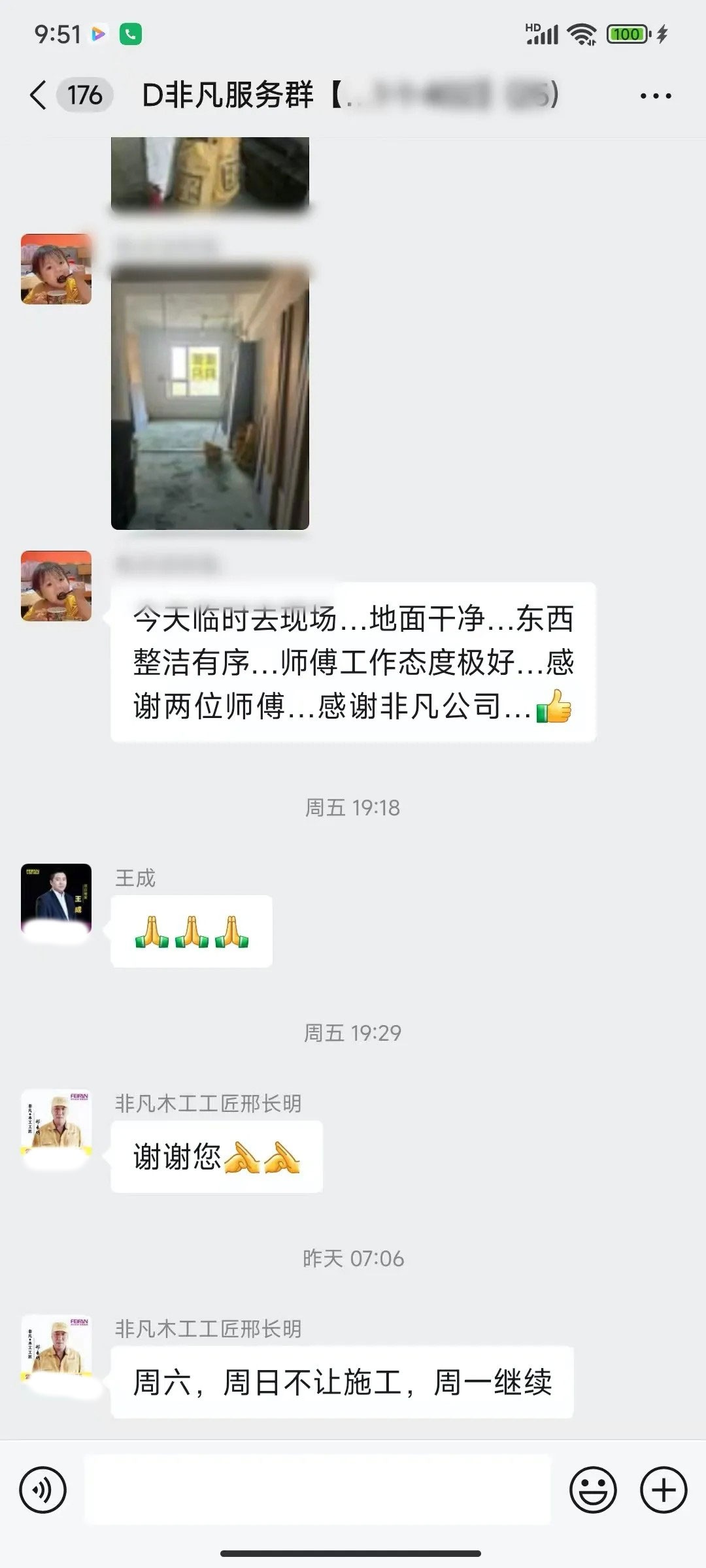Tap the message text field
706x1568 pixels.
(x=318, y=1490)
